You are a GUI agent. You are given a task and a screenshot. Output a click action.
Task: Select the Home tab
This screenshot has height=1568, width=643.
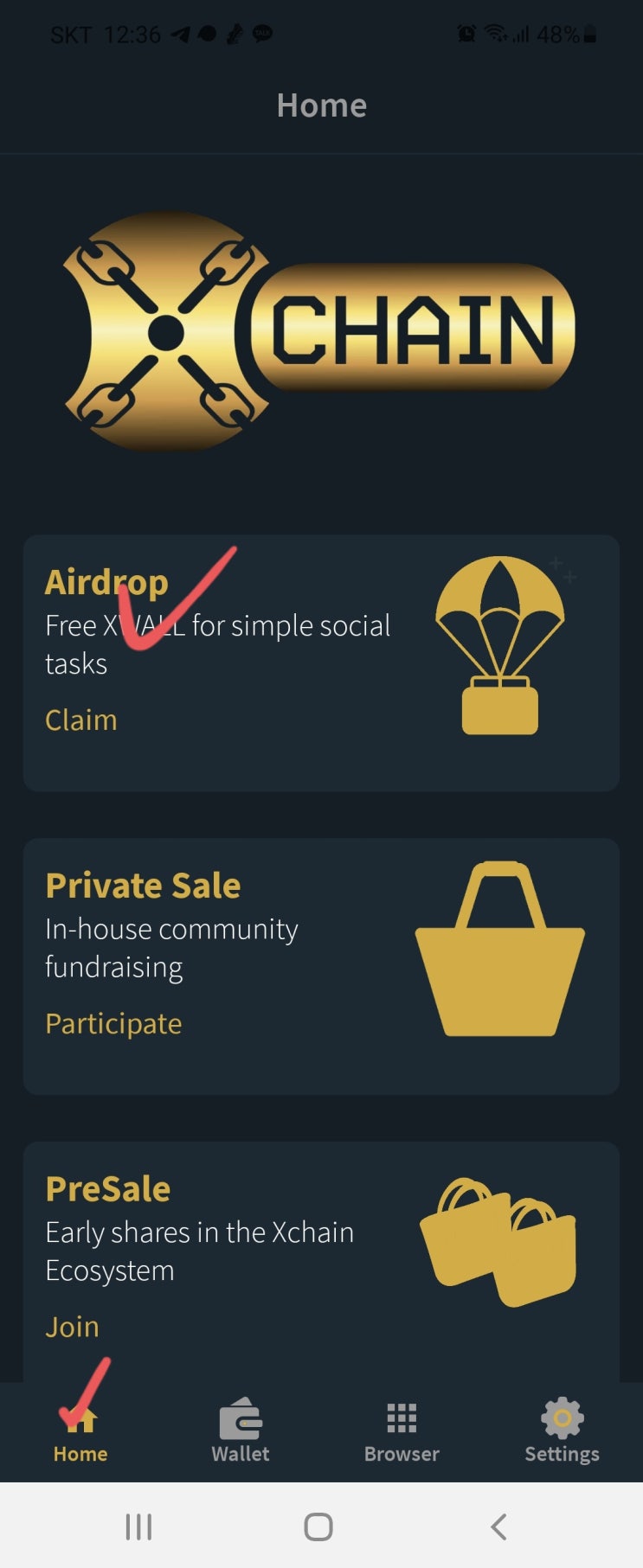click(80, 1432)
